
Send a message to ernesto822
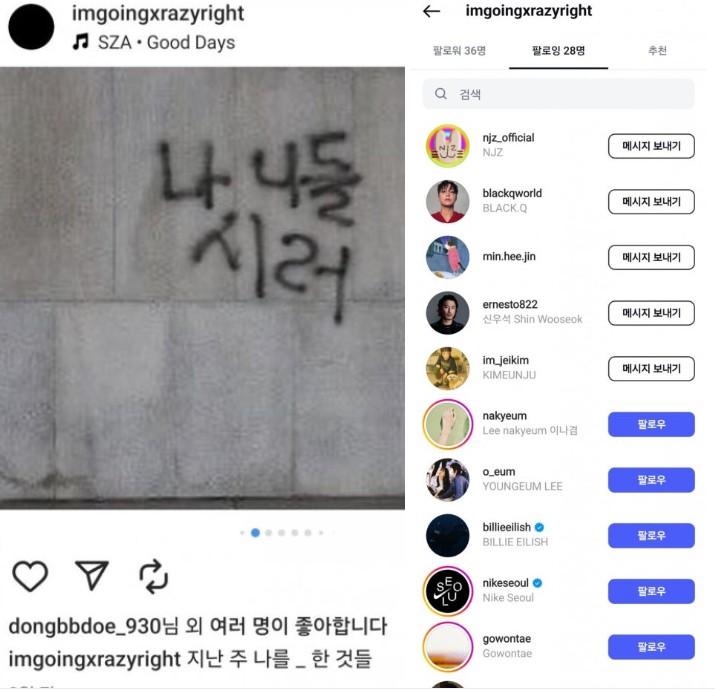(x=651, y=313)
